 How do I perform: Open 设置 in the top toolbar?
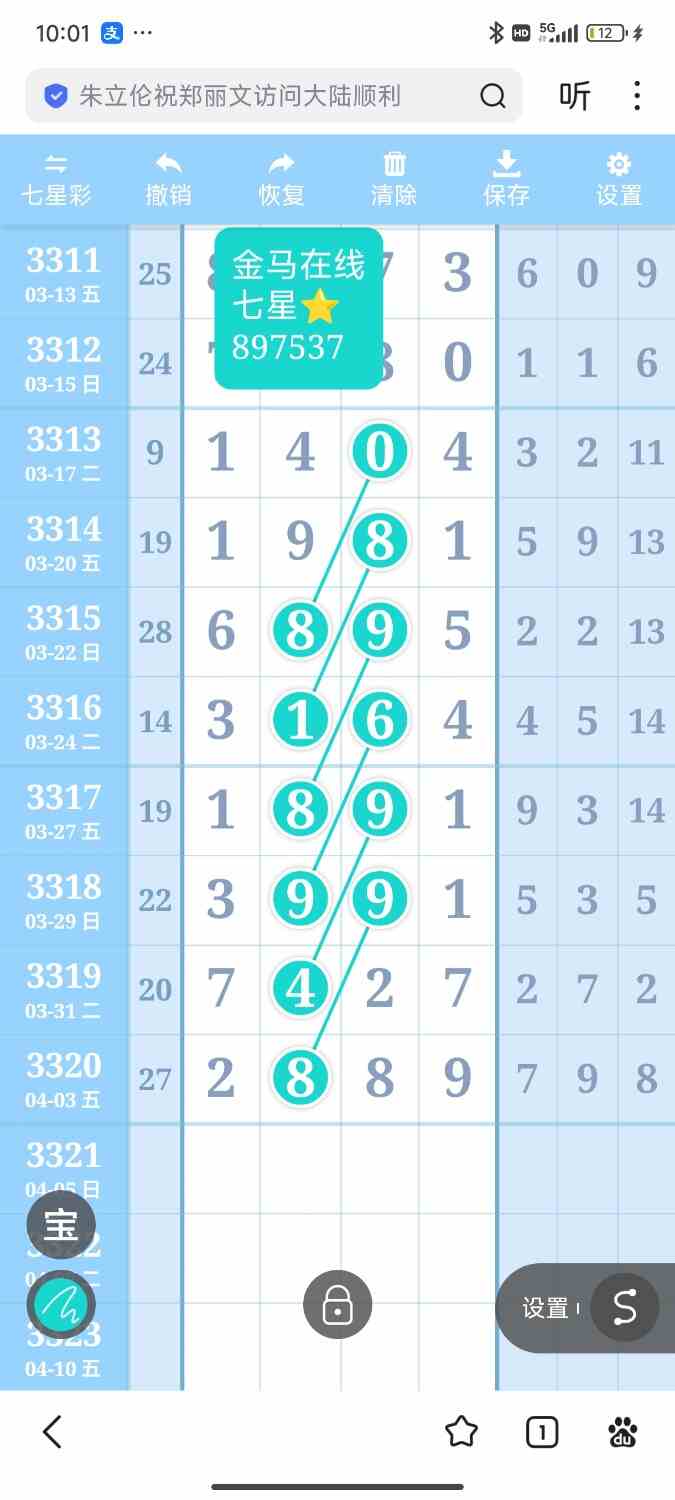(619, 179)
